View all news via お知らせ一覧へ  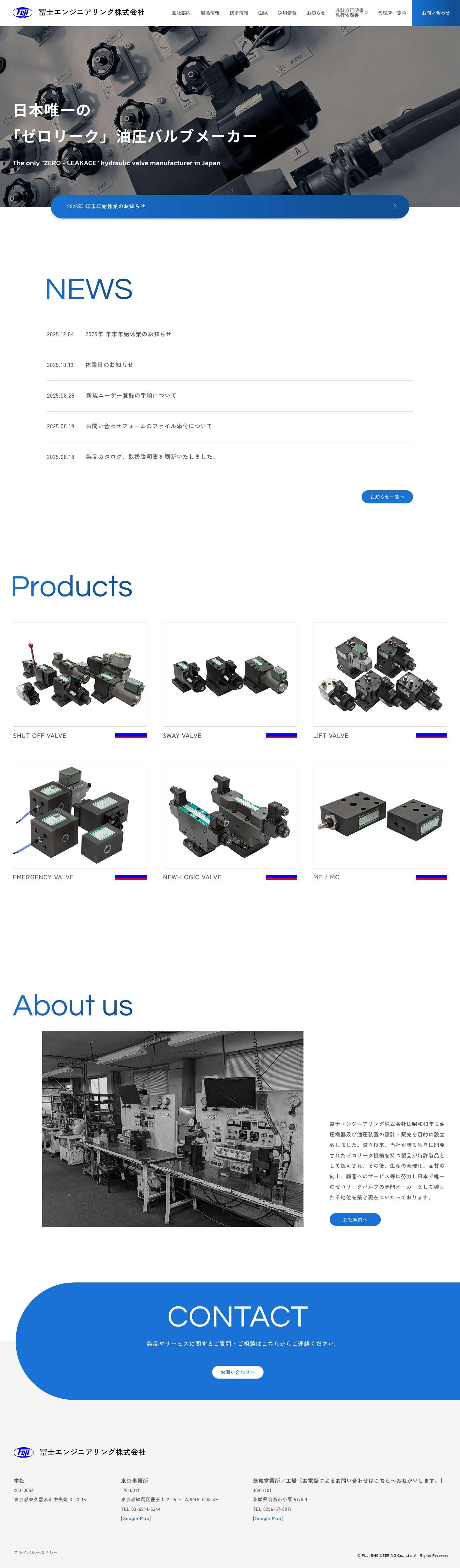coord(387,497)
